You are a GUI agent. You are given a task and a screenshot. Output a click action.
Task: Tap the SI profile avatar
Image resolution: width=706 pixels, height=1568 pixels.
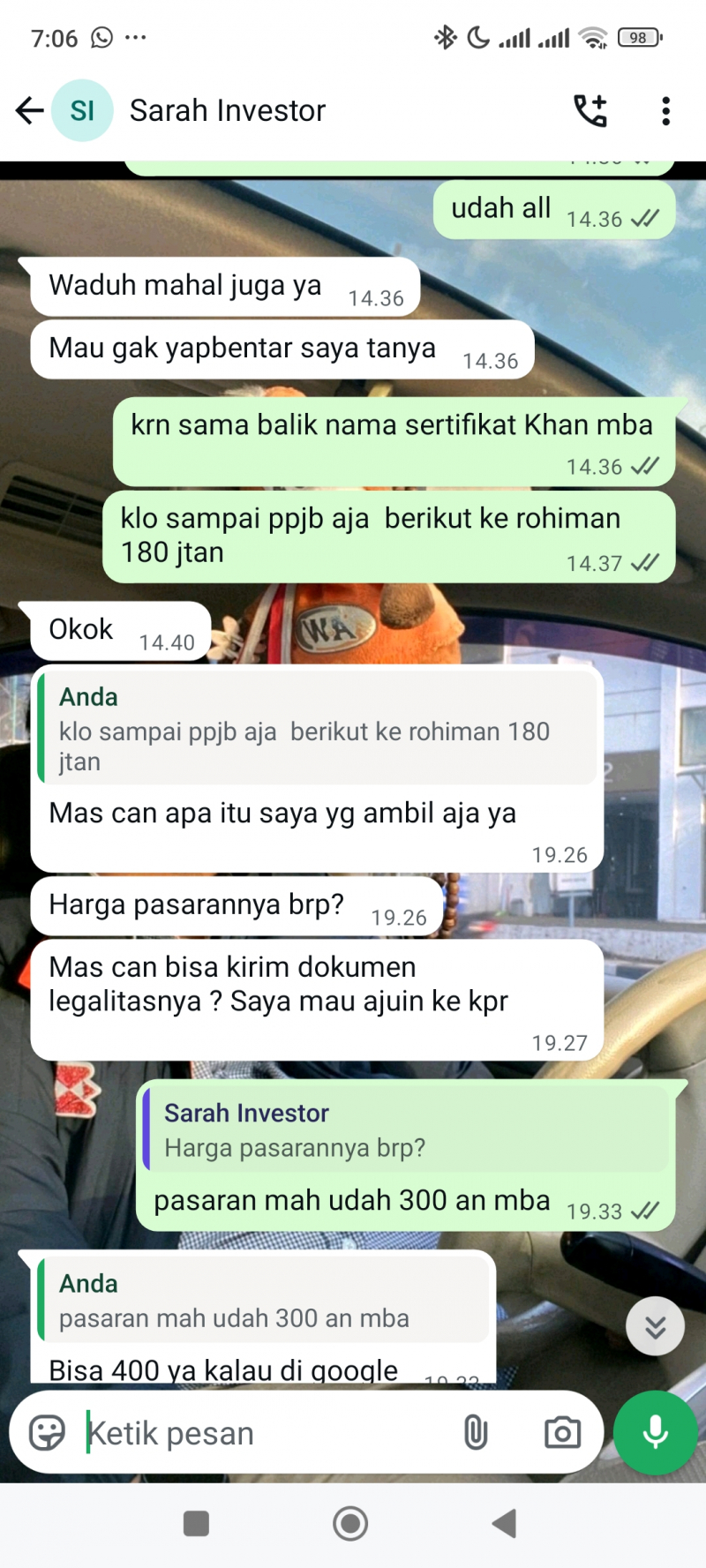click(83, 110)
